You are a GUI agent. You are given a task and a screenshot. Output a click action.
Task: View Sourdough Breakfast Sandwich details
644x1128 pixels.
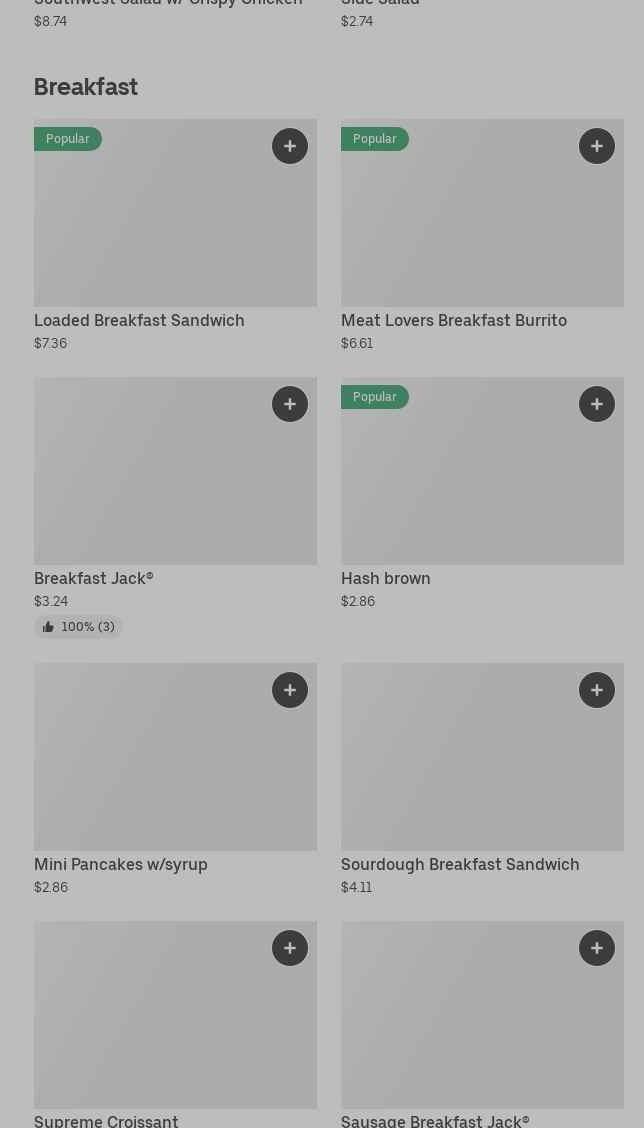482,780
